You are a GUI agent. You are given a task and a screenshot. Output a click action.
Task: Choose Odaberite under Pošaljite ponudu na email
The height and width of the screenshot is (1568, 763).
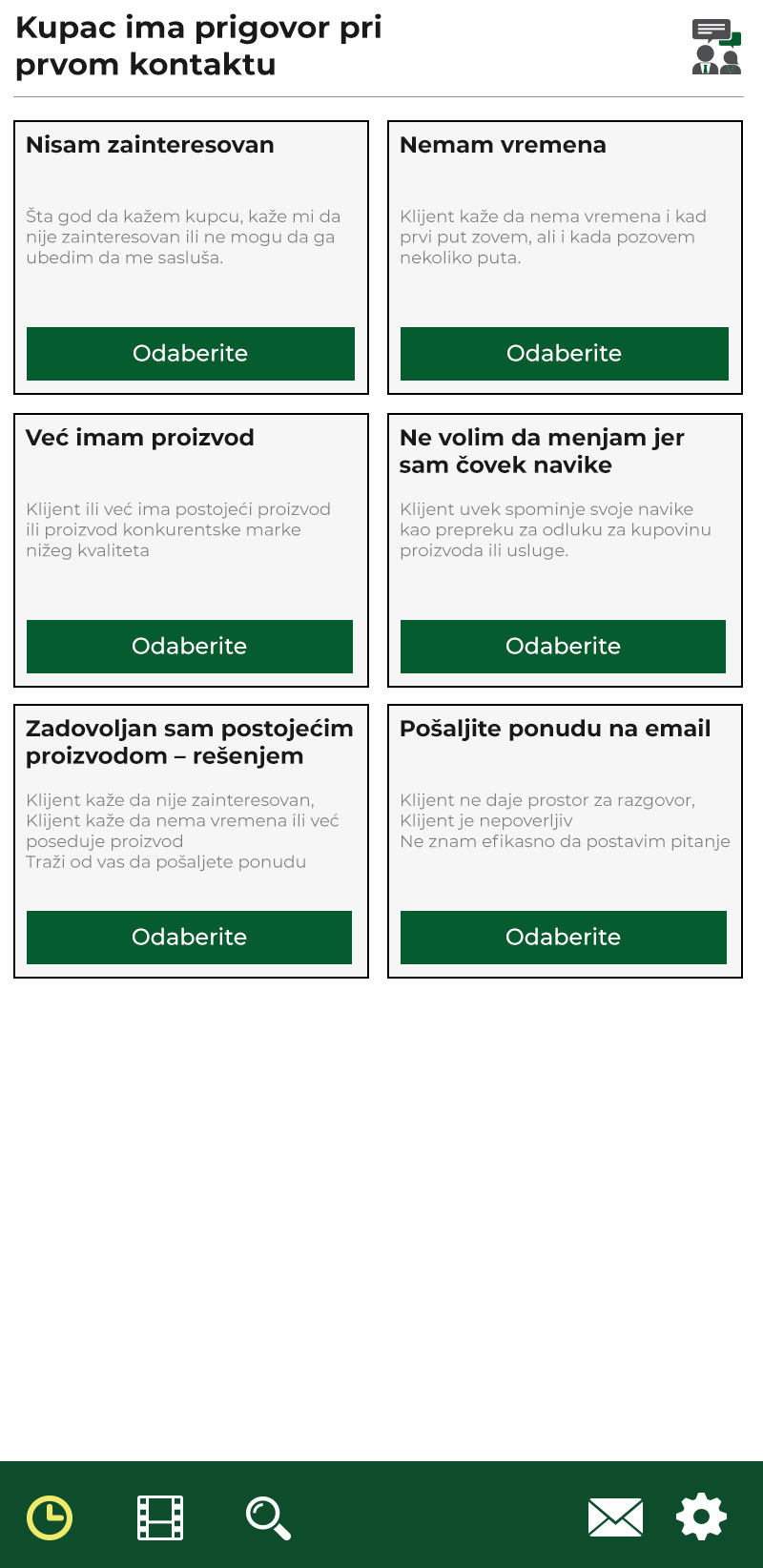pos(564,938)
